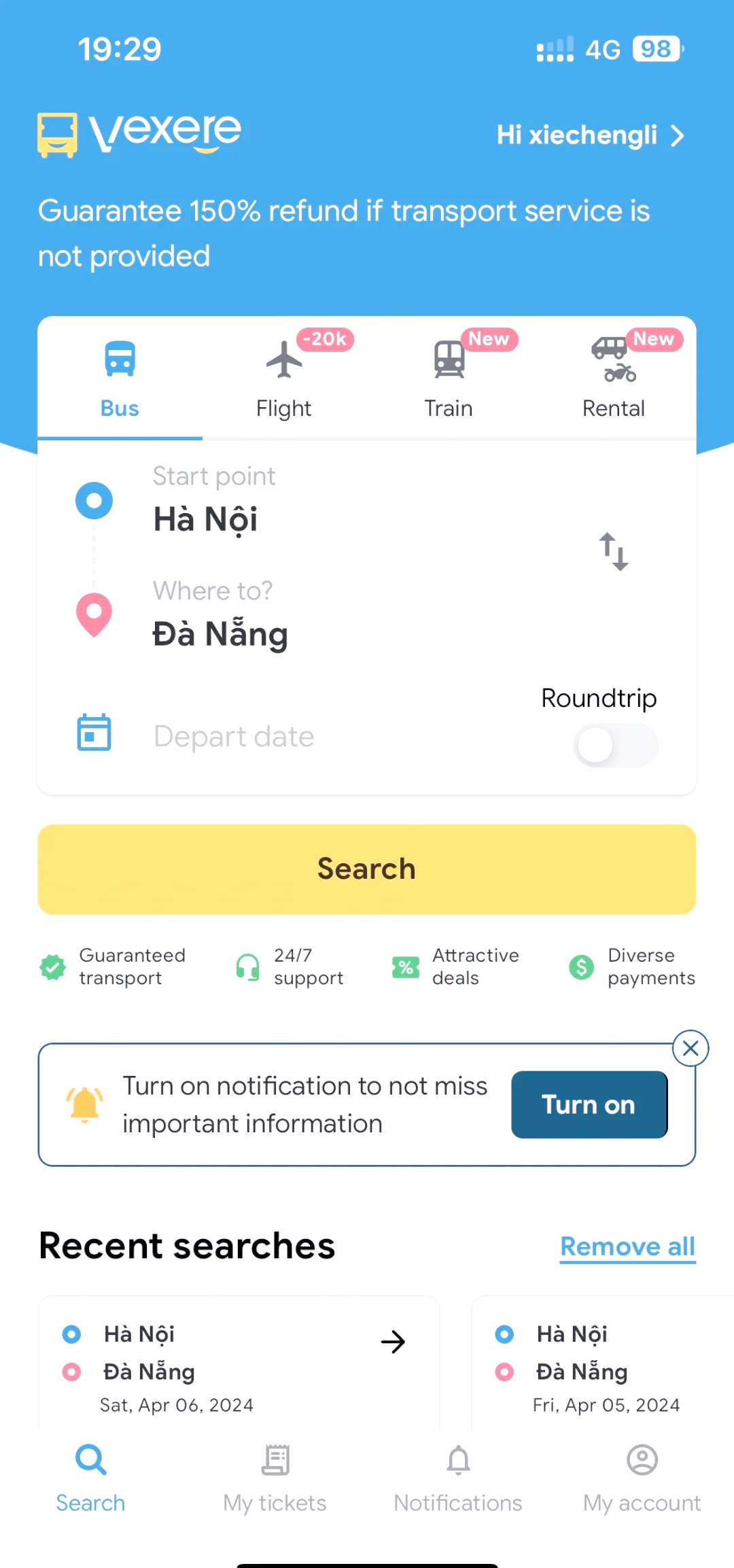Image resolution: width=734 pixels, height=1568 pixels.
Task: Select the Bus tab
Action: [x=120, y=379]
